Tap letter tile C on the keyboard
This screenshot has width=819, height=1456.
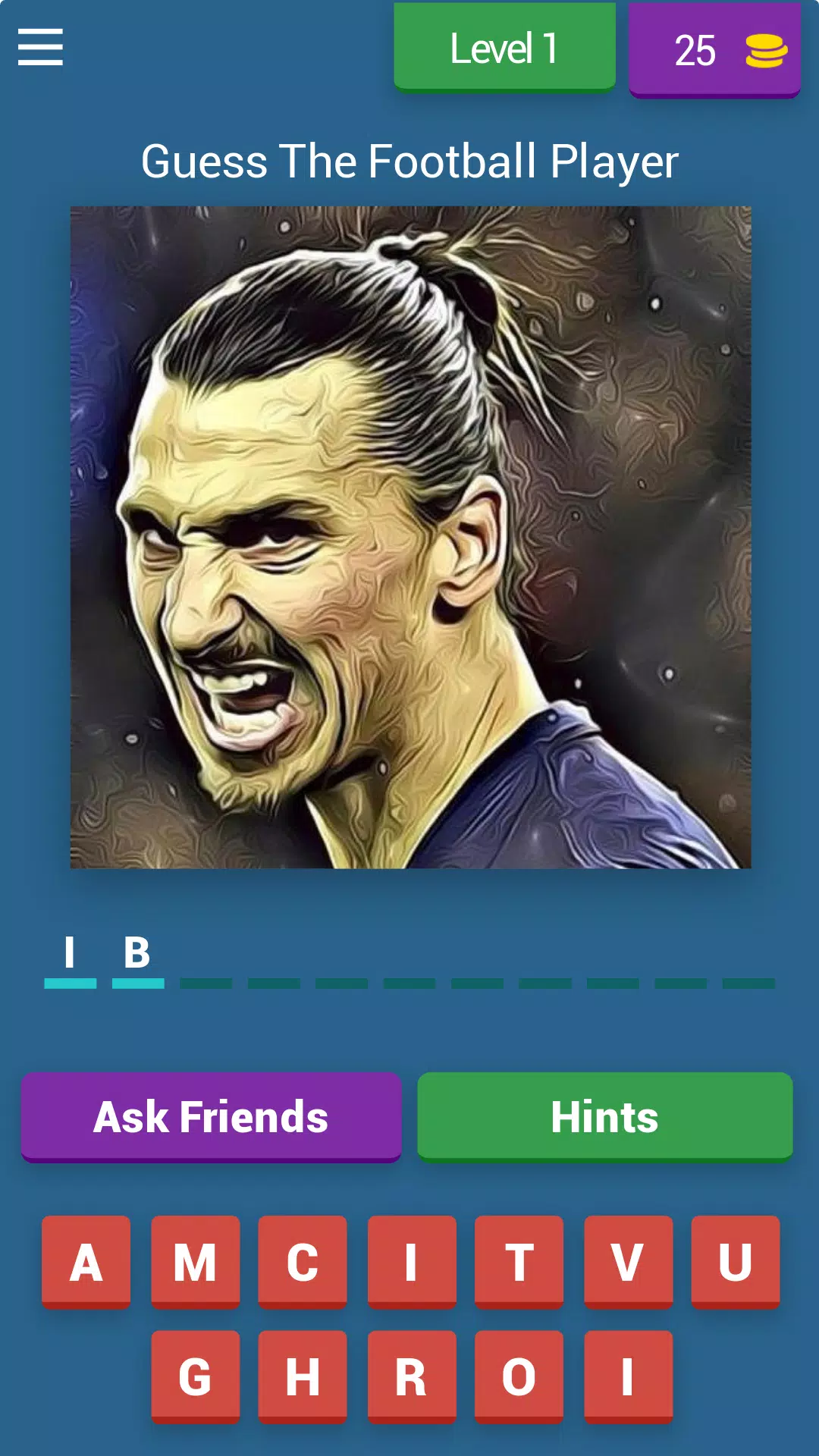coord(303,1261)
